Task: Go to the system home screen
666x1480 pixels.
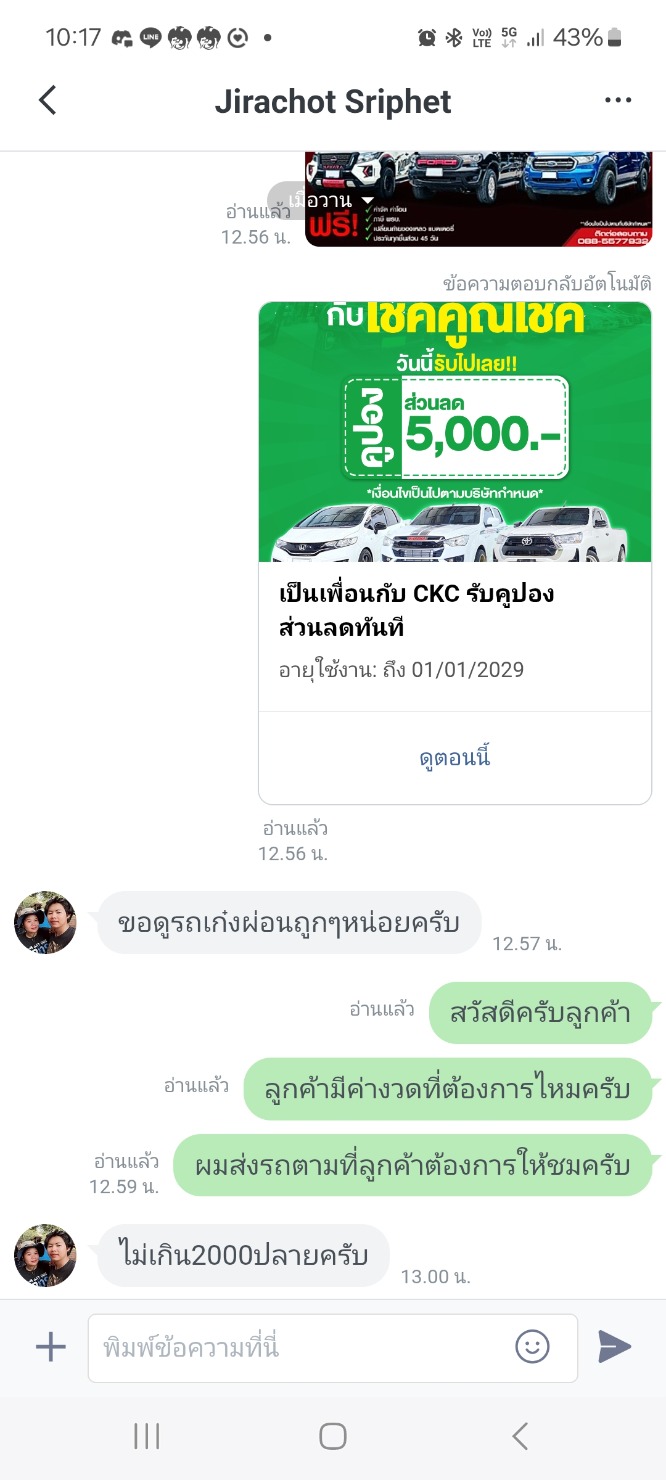Action: (x=333, y=1437)
